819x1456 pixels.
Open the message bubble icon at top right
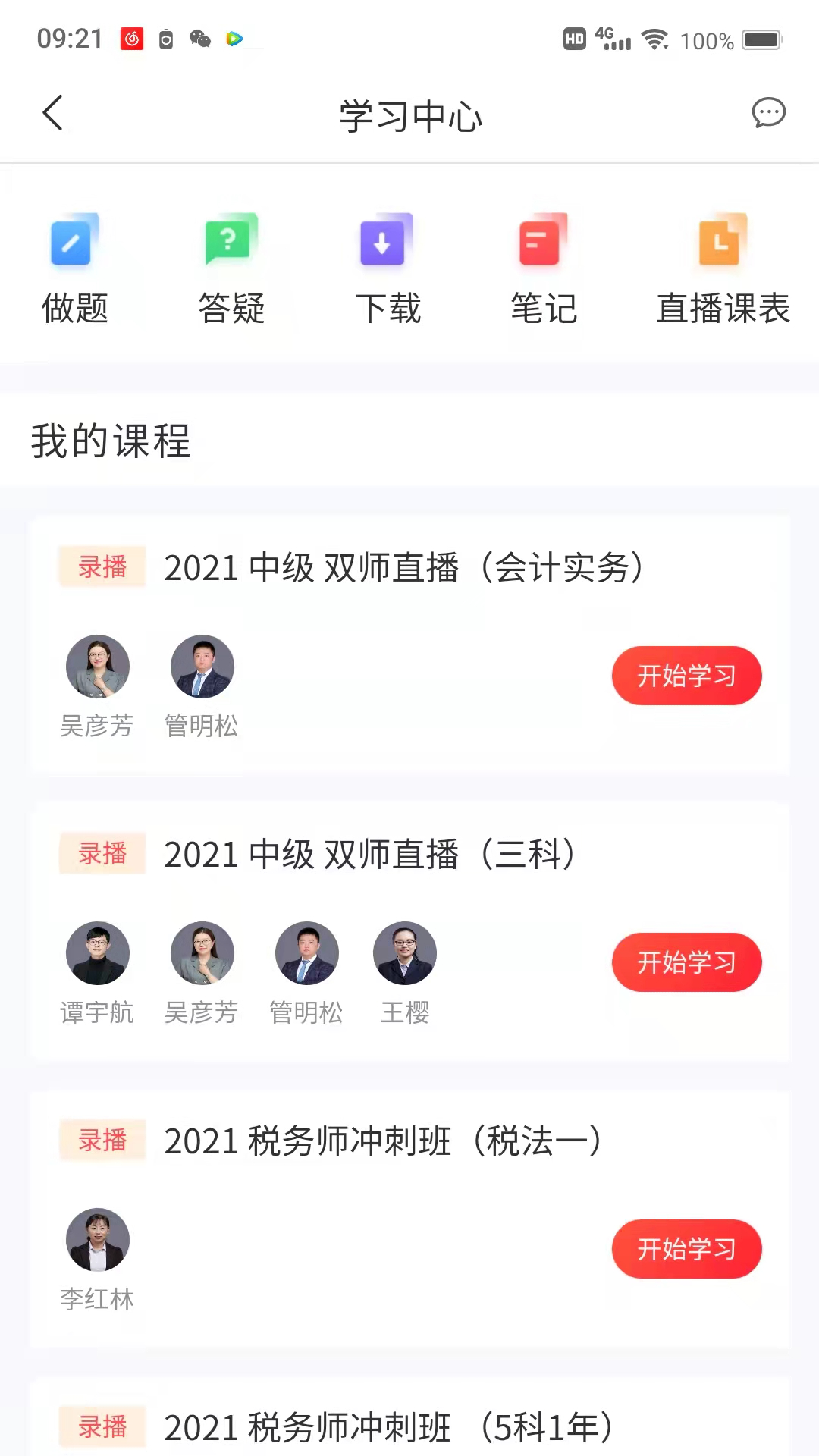(768, 113)
